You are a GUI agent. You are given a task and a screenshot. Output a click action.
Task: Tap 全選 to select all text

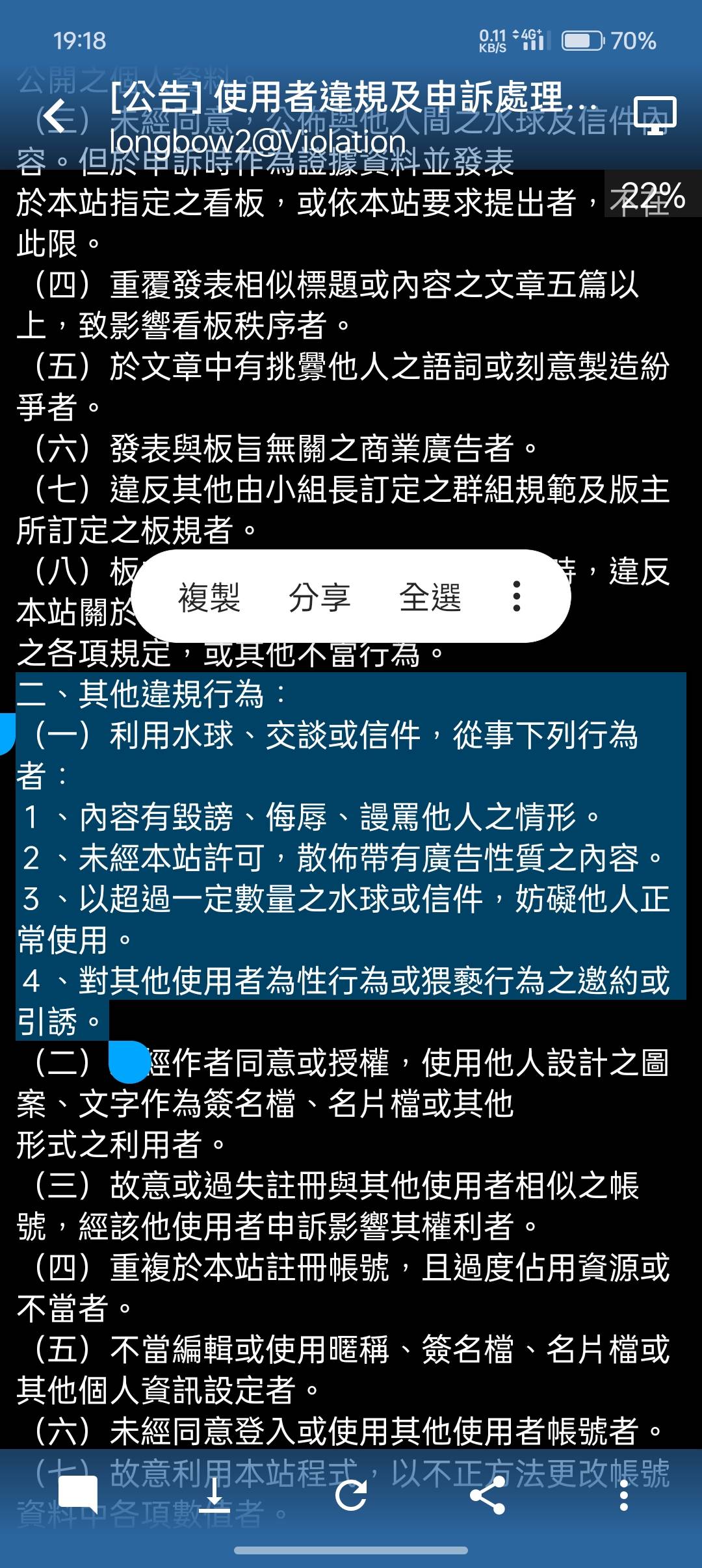tap(430, 597)
